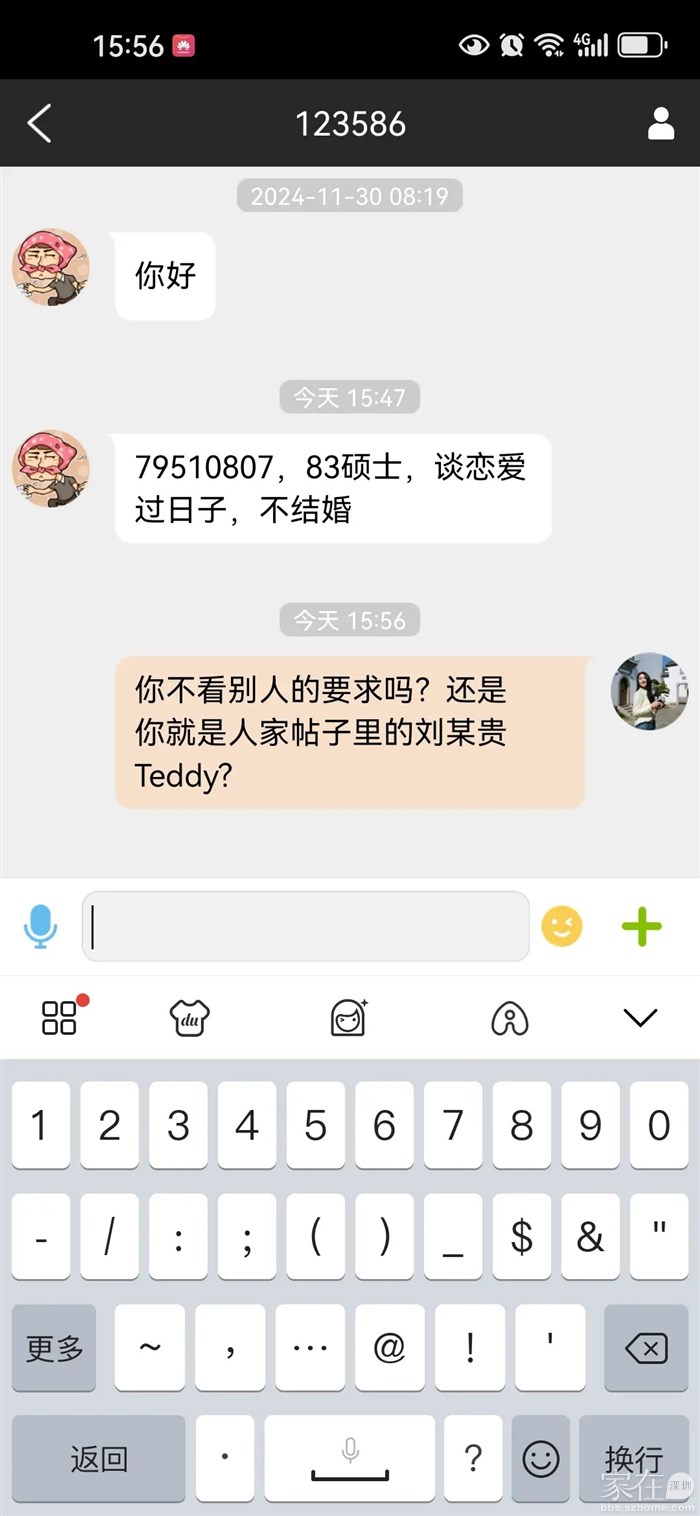Collapse the keyboard with the down chevron
700x1516 pixels.
pos(640,1018)
